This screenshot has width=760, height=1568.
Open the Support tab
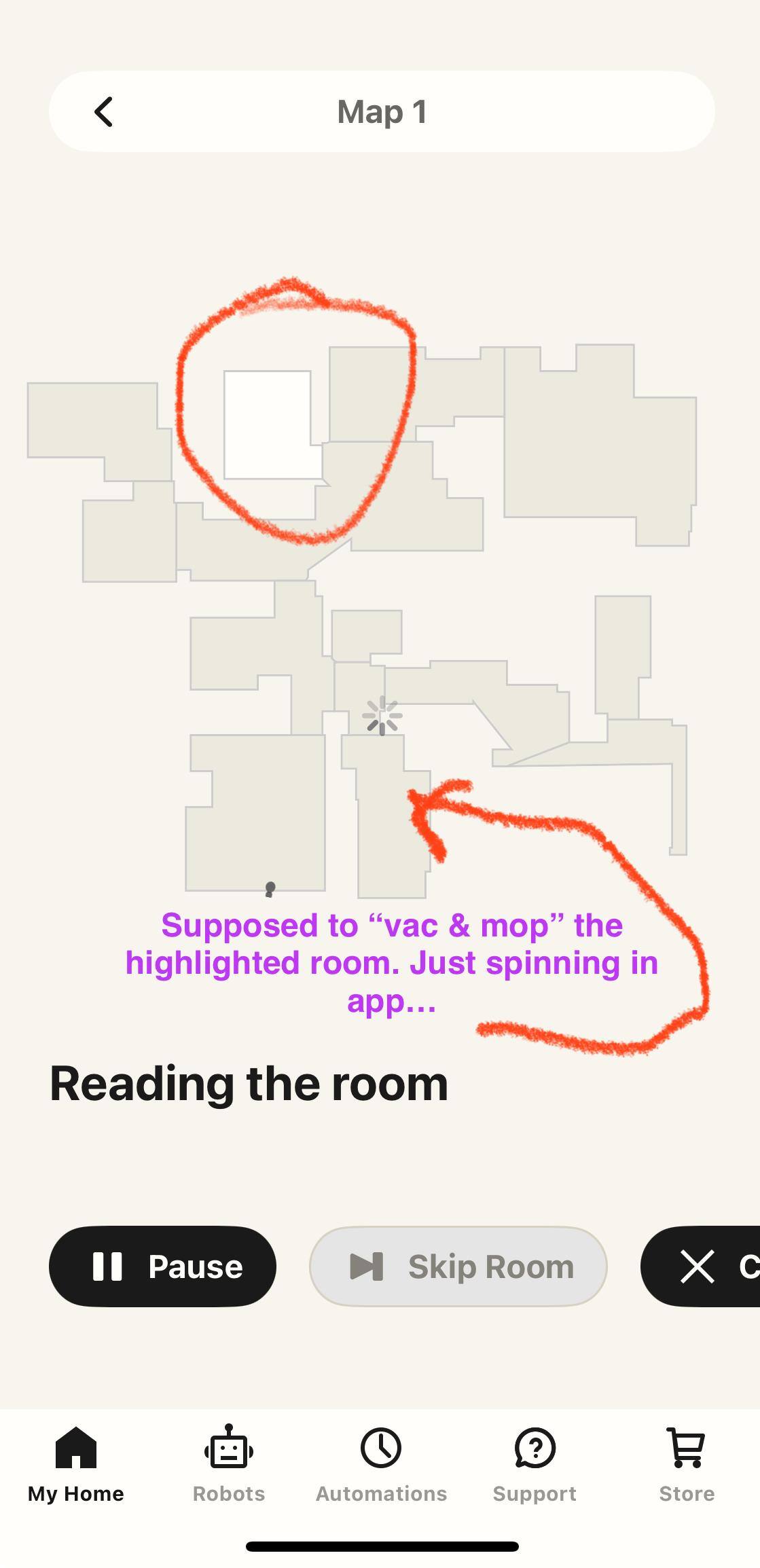tap(535, 1464)
